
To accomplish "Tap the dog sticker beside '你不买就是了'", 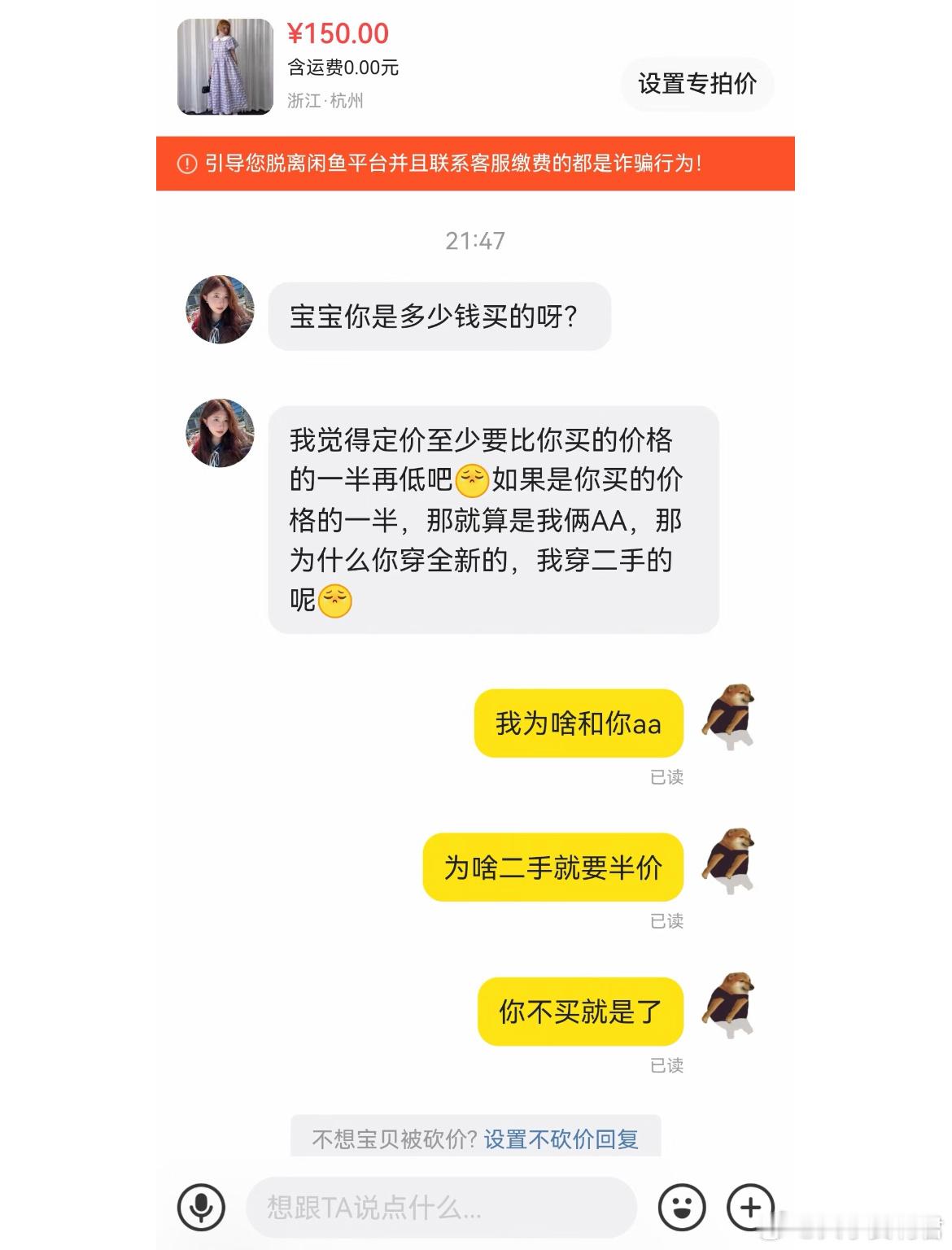I will 728,1009.
